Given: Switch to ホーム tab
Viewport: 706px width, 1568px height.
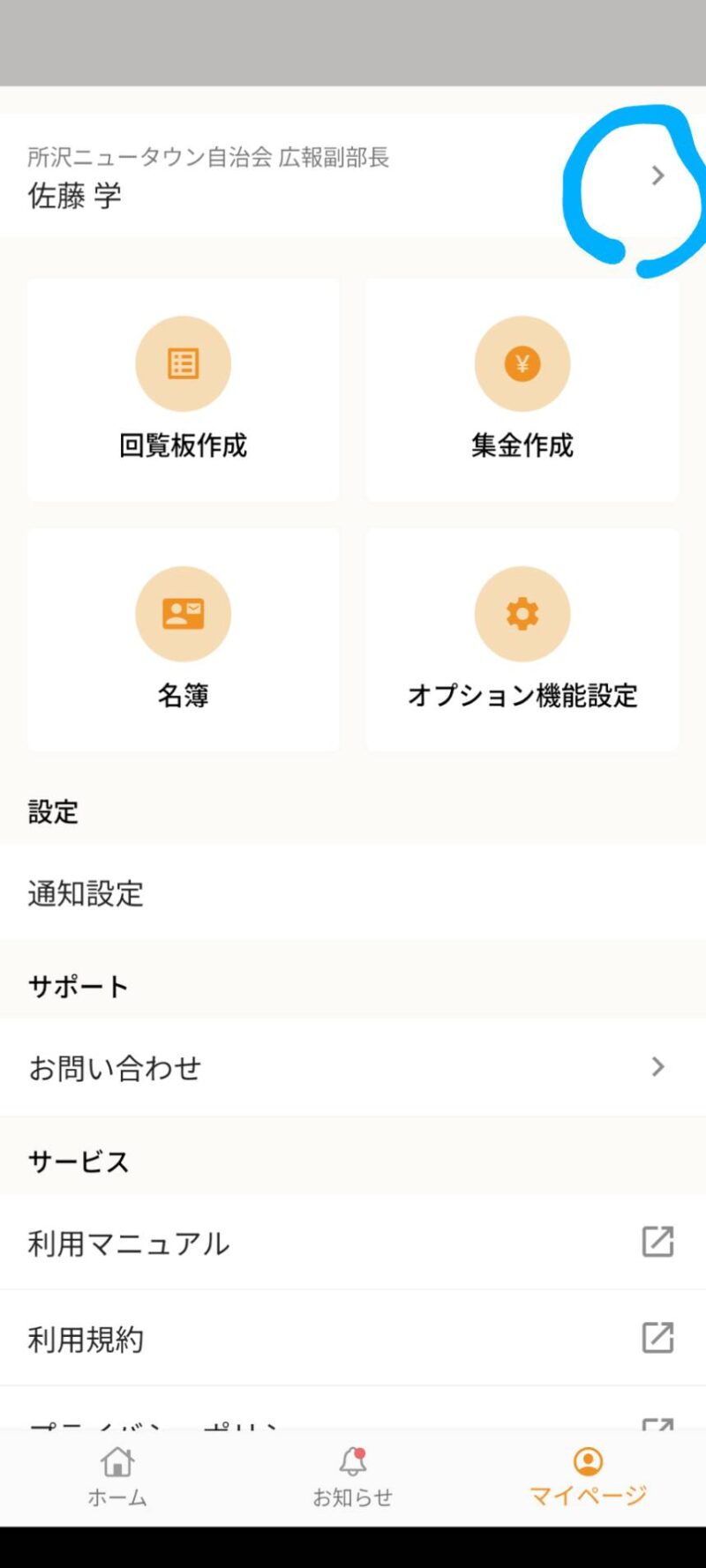Looking at the screenshot, I should [x=117, y=1477].
